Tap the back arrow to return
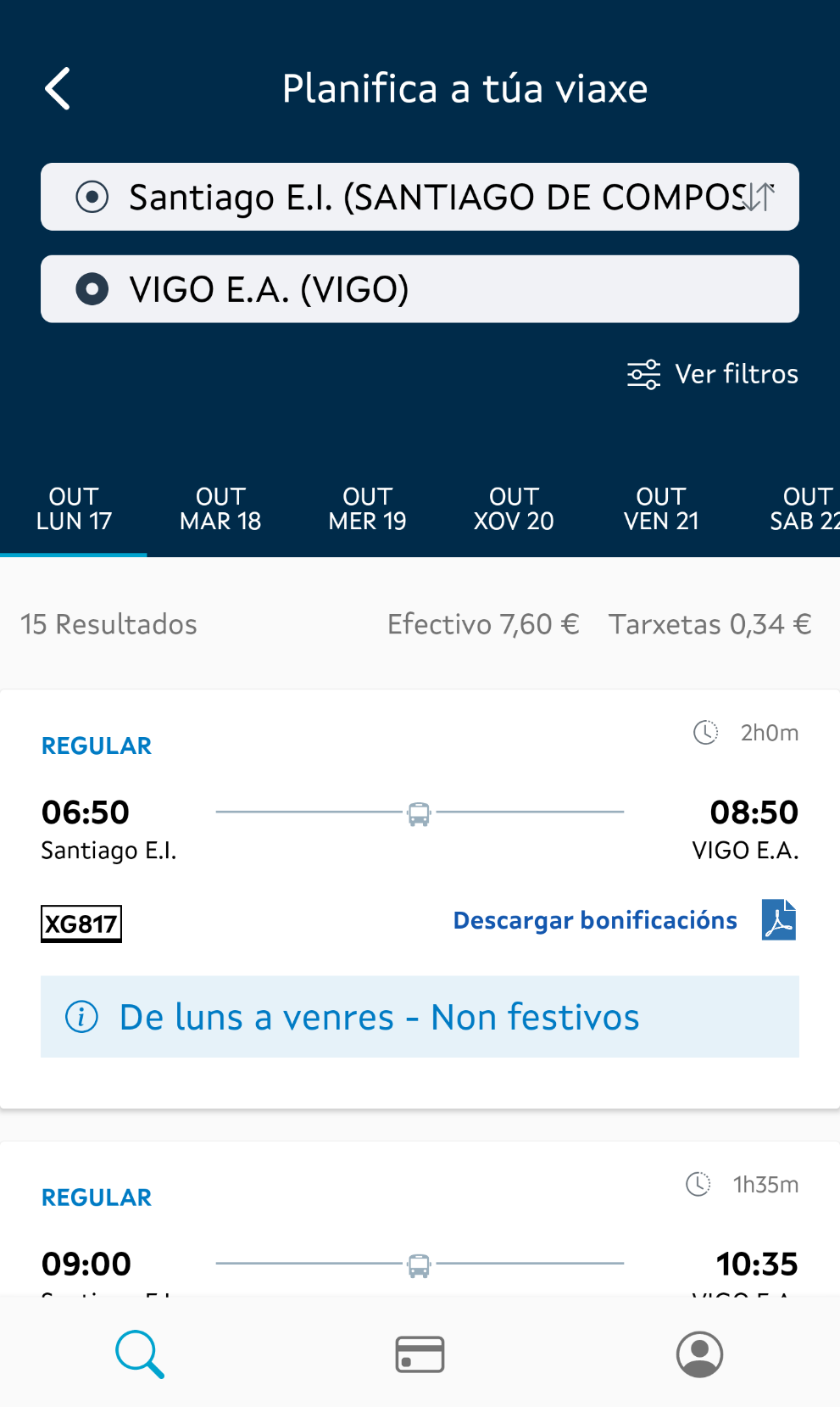The height and width of the screenshot is (1407, 840). tap(57, 87)
